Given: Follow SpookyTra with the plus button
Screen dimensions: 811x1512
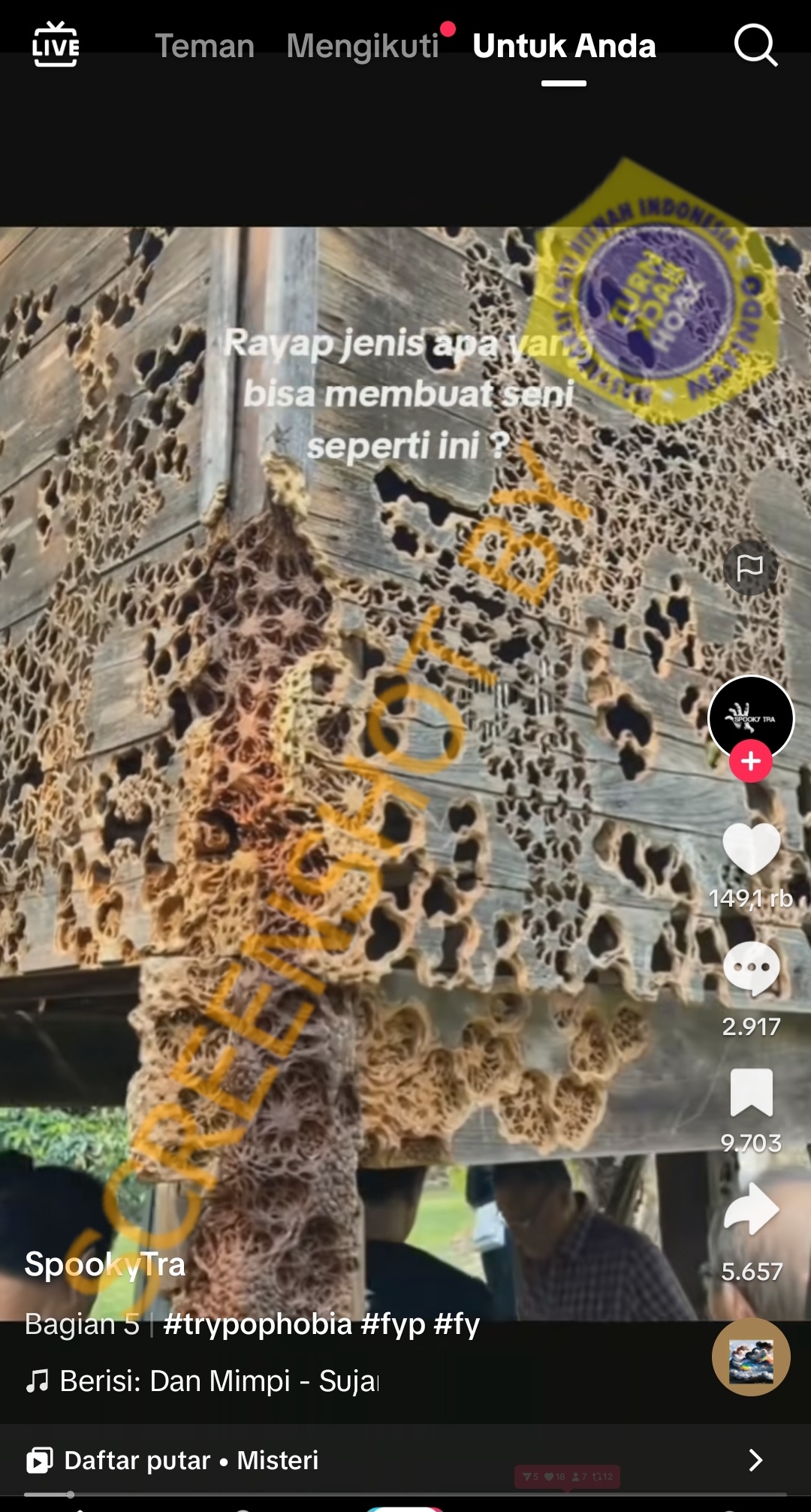Looking at the screenshot, I should coord(751,761).
